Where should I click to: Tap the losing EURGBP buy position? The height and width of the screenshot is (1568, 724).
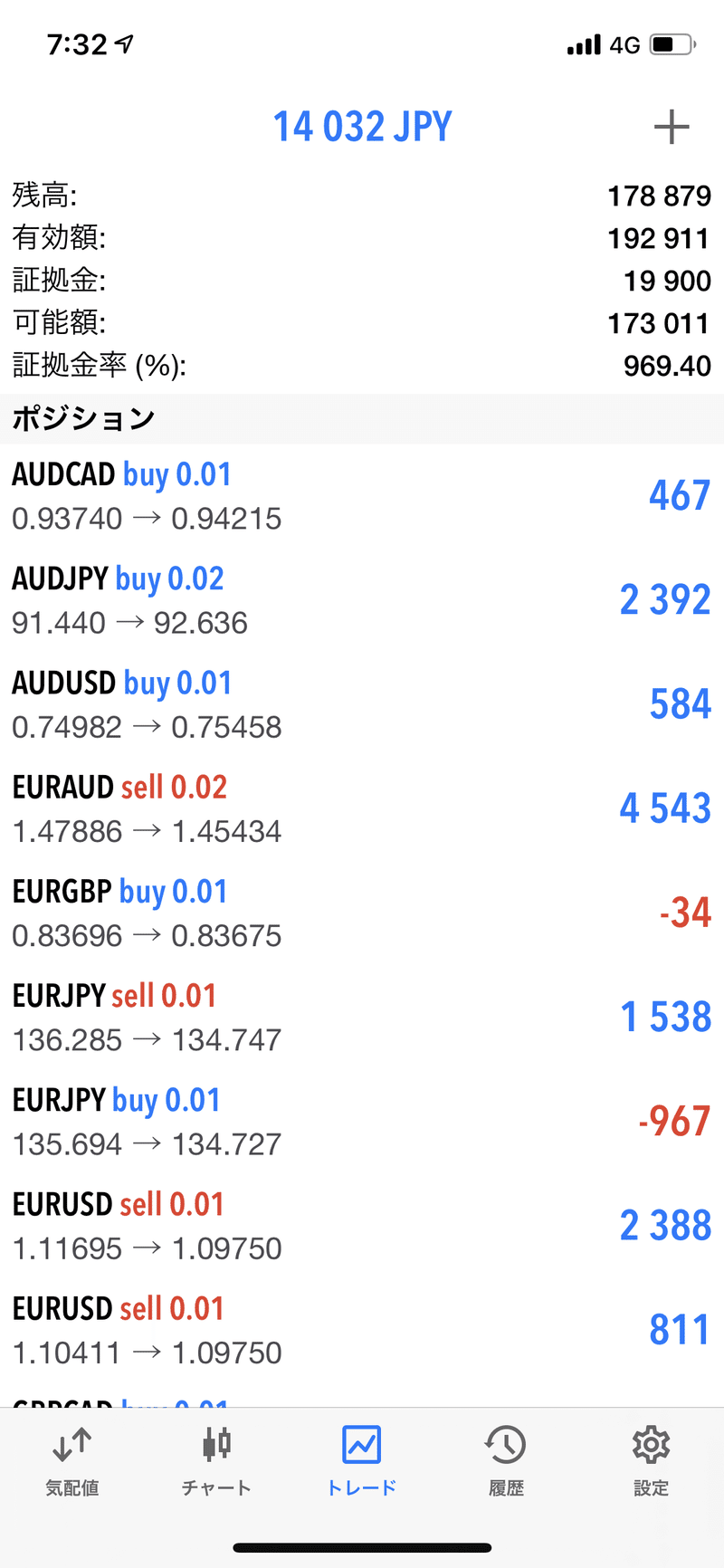point(362,913)
